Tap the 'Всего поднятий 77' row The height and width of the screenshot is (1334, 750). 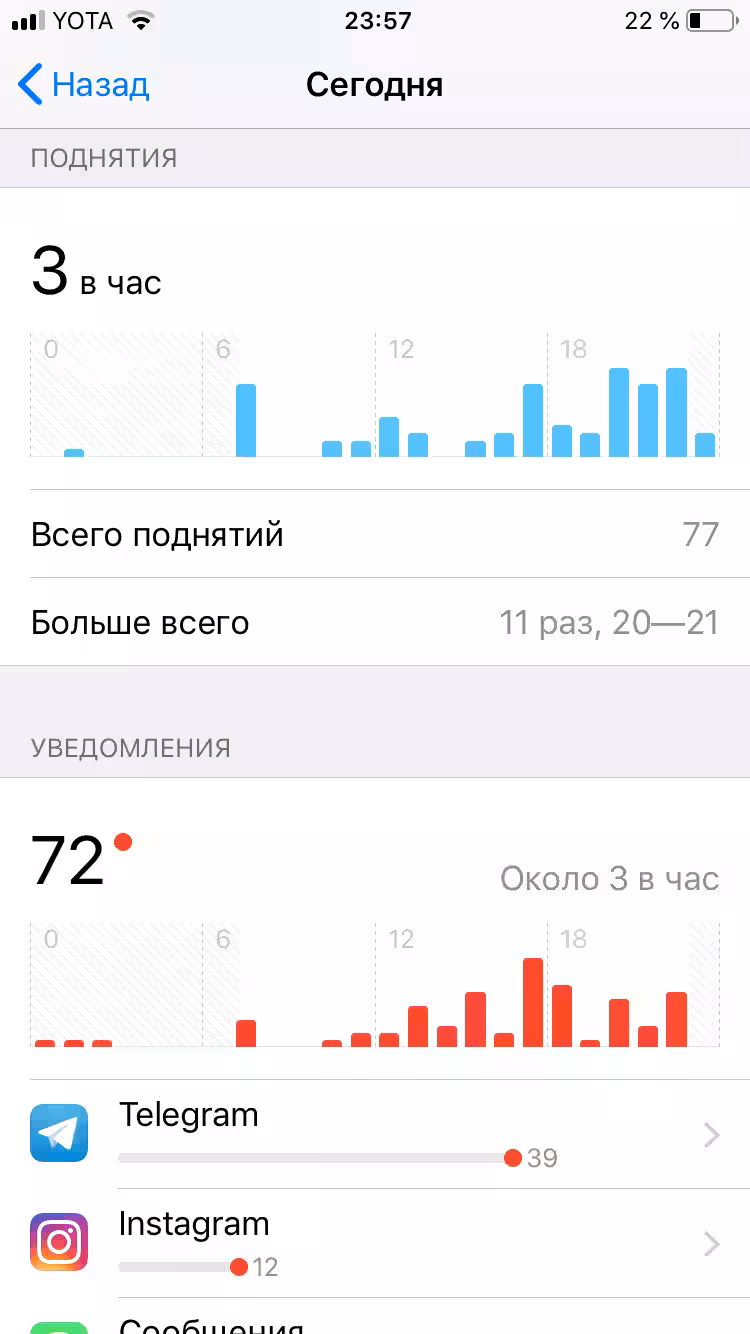pos(375,534)
